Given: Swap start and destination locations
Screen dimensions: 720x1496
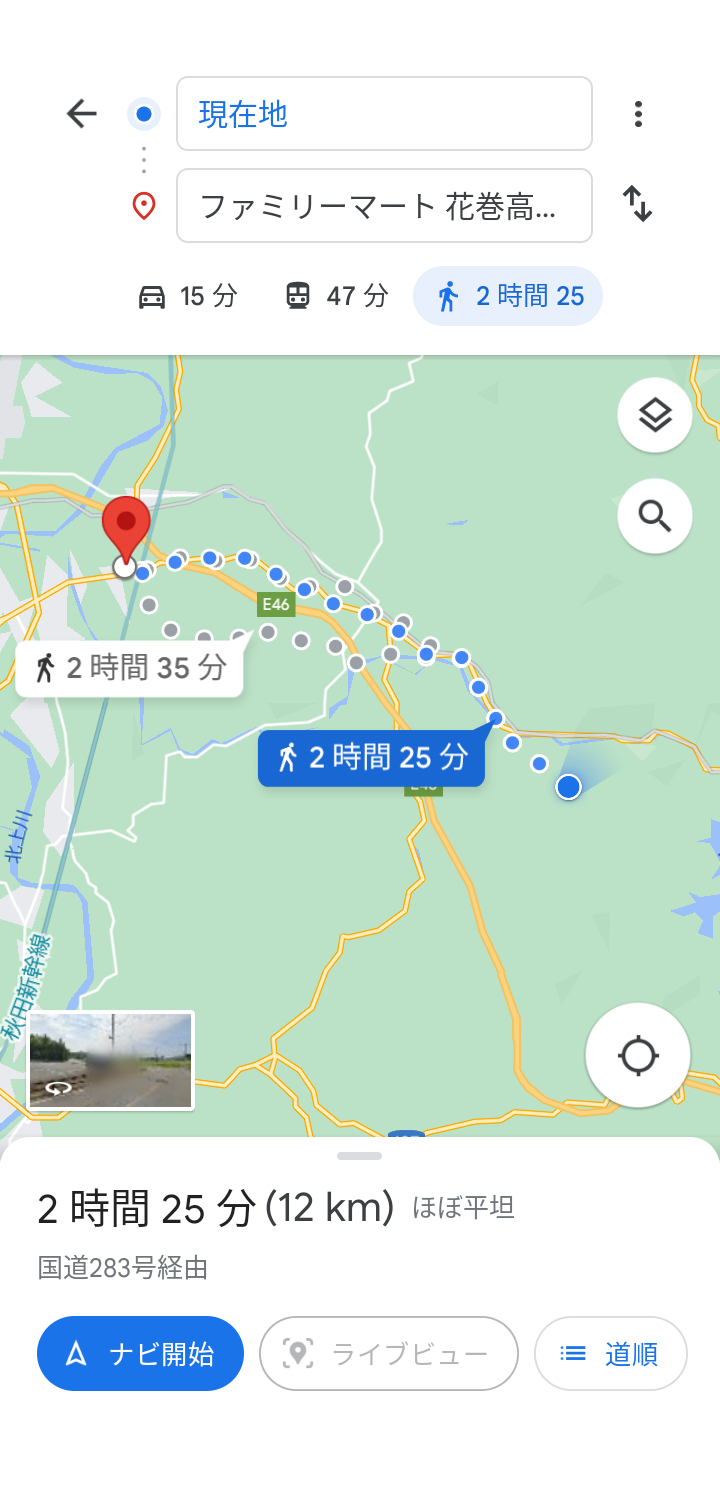Looking at the screenshot, I should [x=638, y=204].
